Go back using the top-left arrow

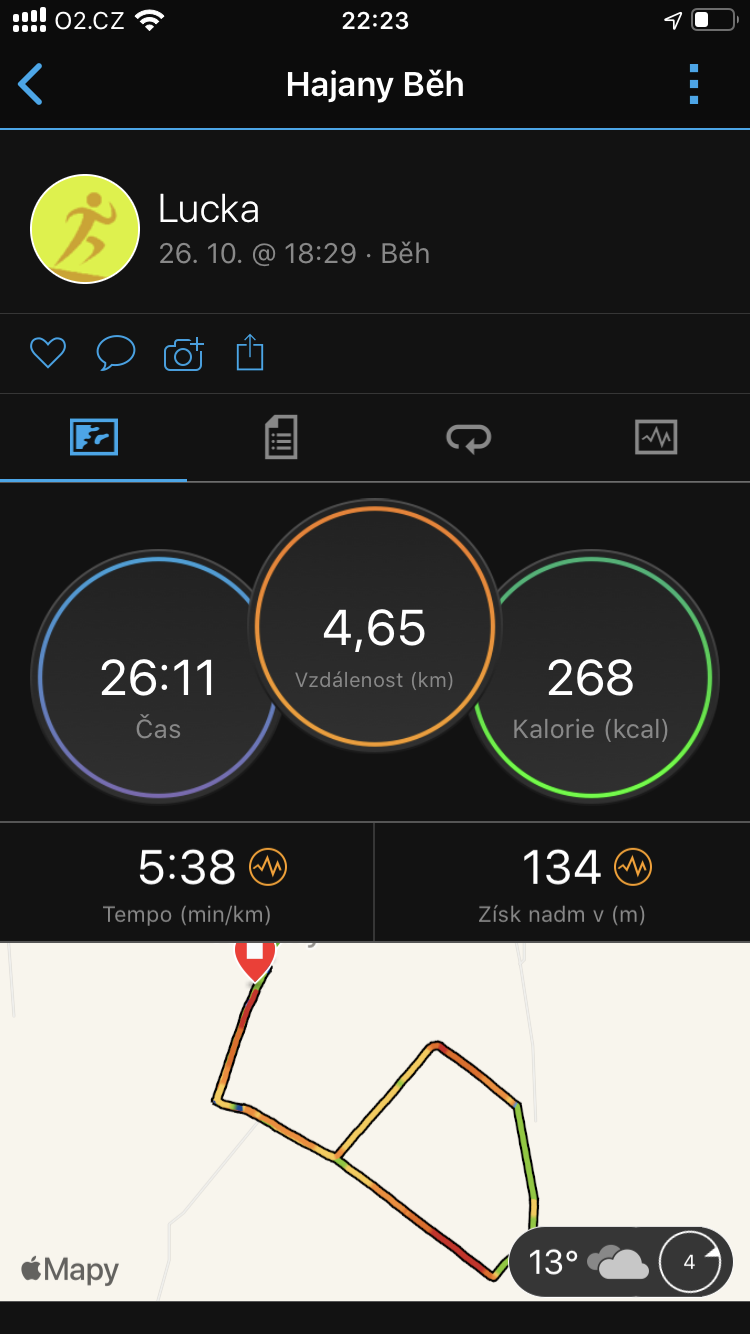click(31, 85)
